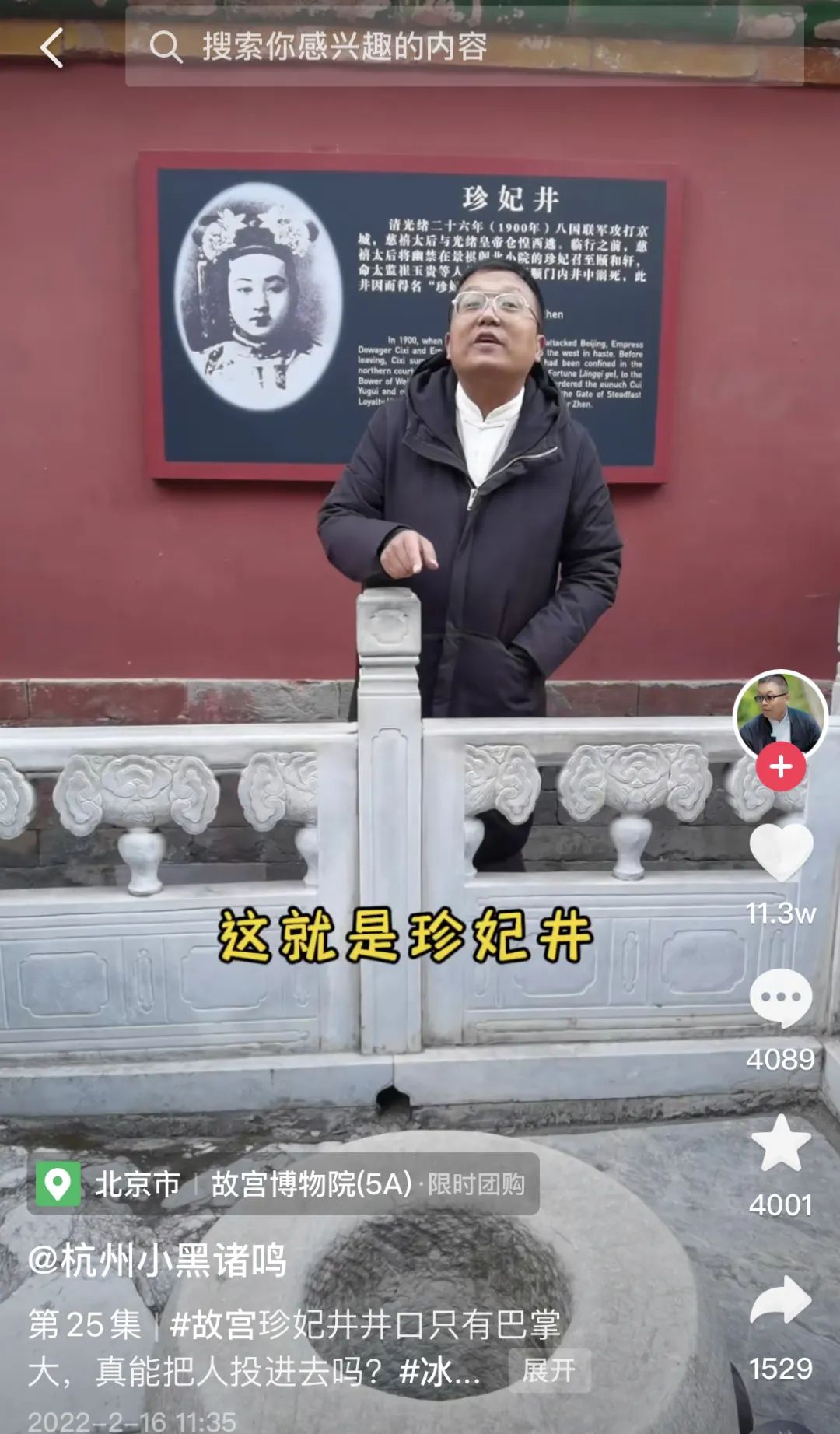The height and width of the screenshot is (1434, 840).
Task: Follow the creator with red plus
Action: pyautogui.click(x=781, y=767)
